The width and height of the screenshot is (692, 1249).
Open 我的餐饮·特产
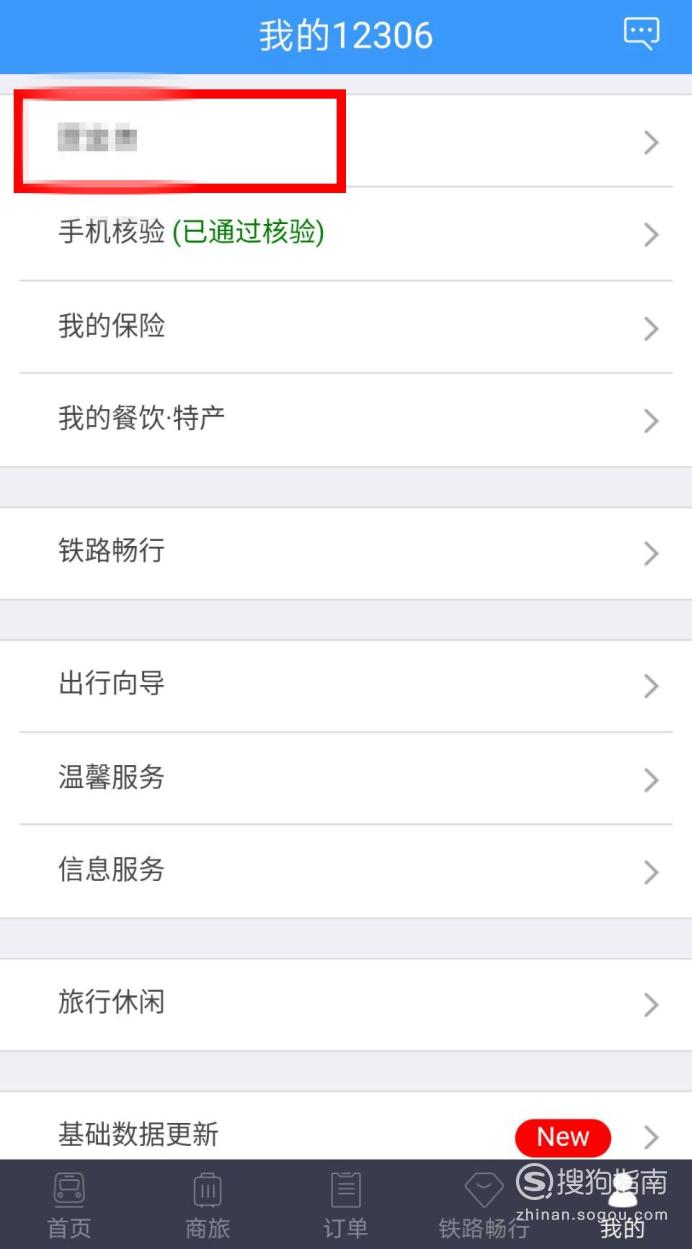pos(346,420)
